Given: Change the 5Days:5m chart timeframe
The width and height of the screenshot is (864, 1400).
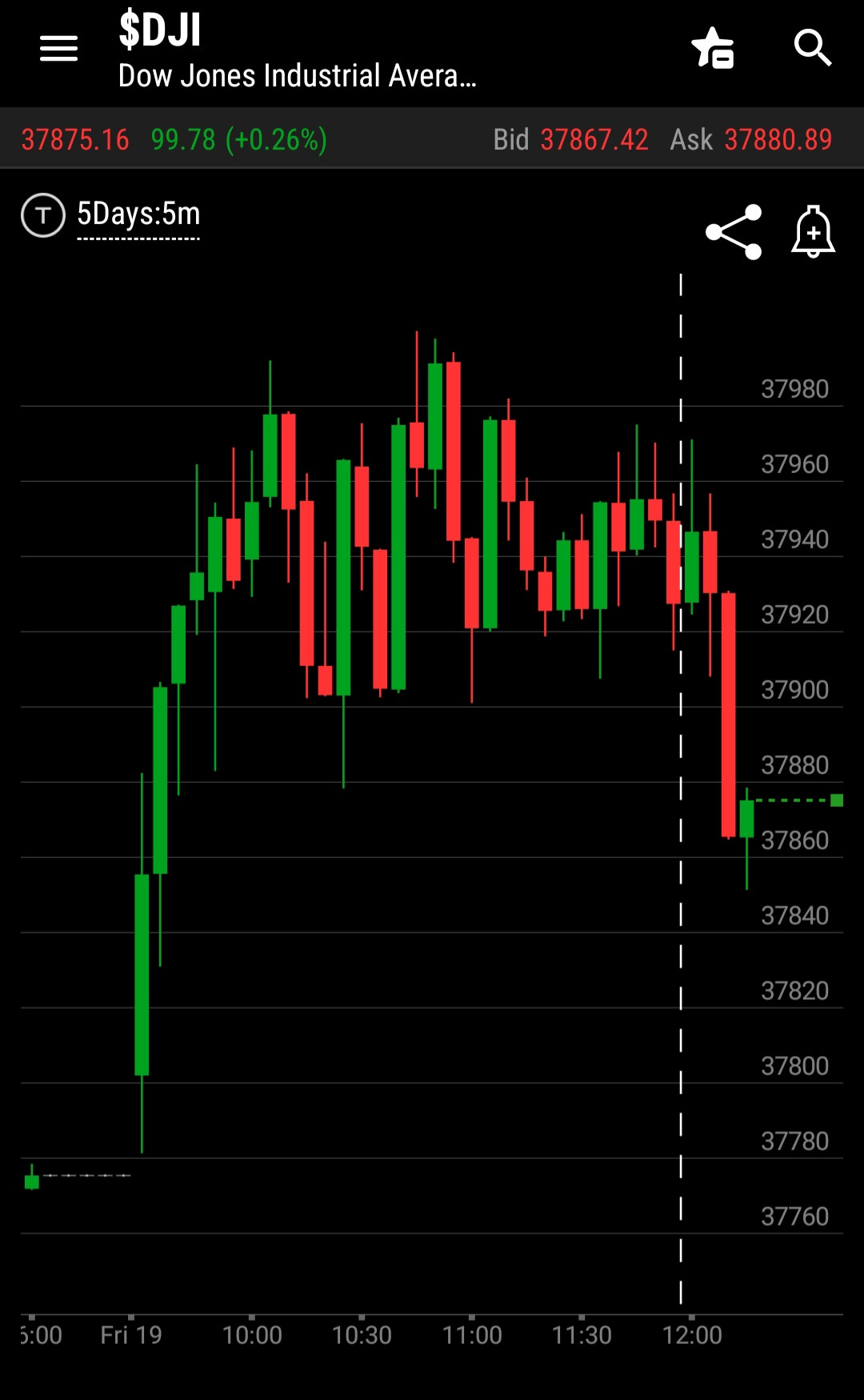Looking at the screenshot, I should pos(138,216).
